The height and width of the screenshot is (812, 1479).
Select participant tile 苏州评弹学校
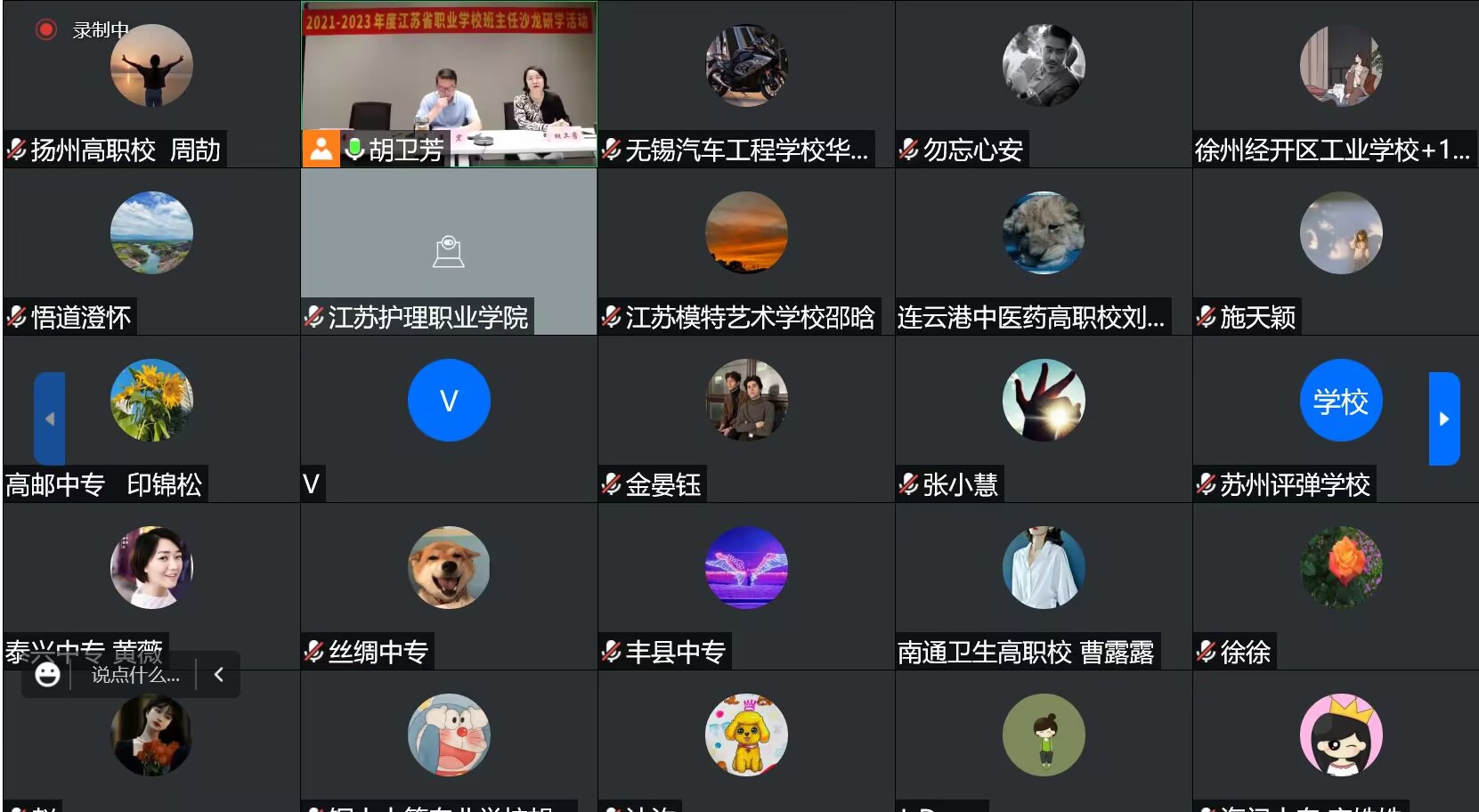[x=1341, y=418]
